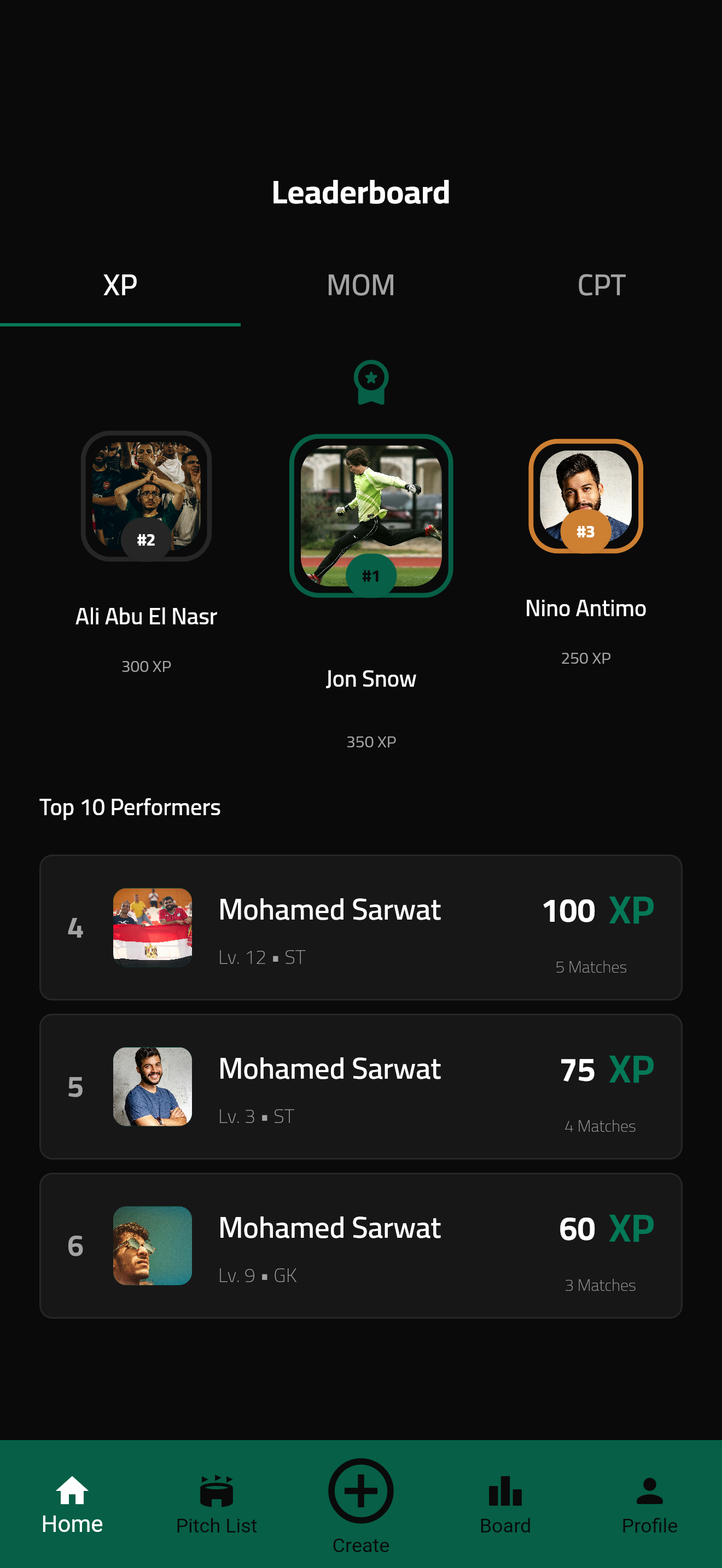This screenshot has height=1568, width=722.
Task: Open Jon Snow's #1 player card
Action: (371, 515)
